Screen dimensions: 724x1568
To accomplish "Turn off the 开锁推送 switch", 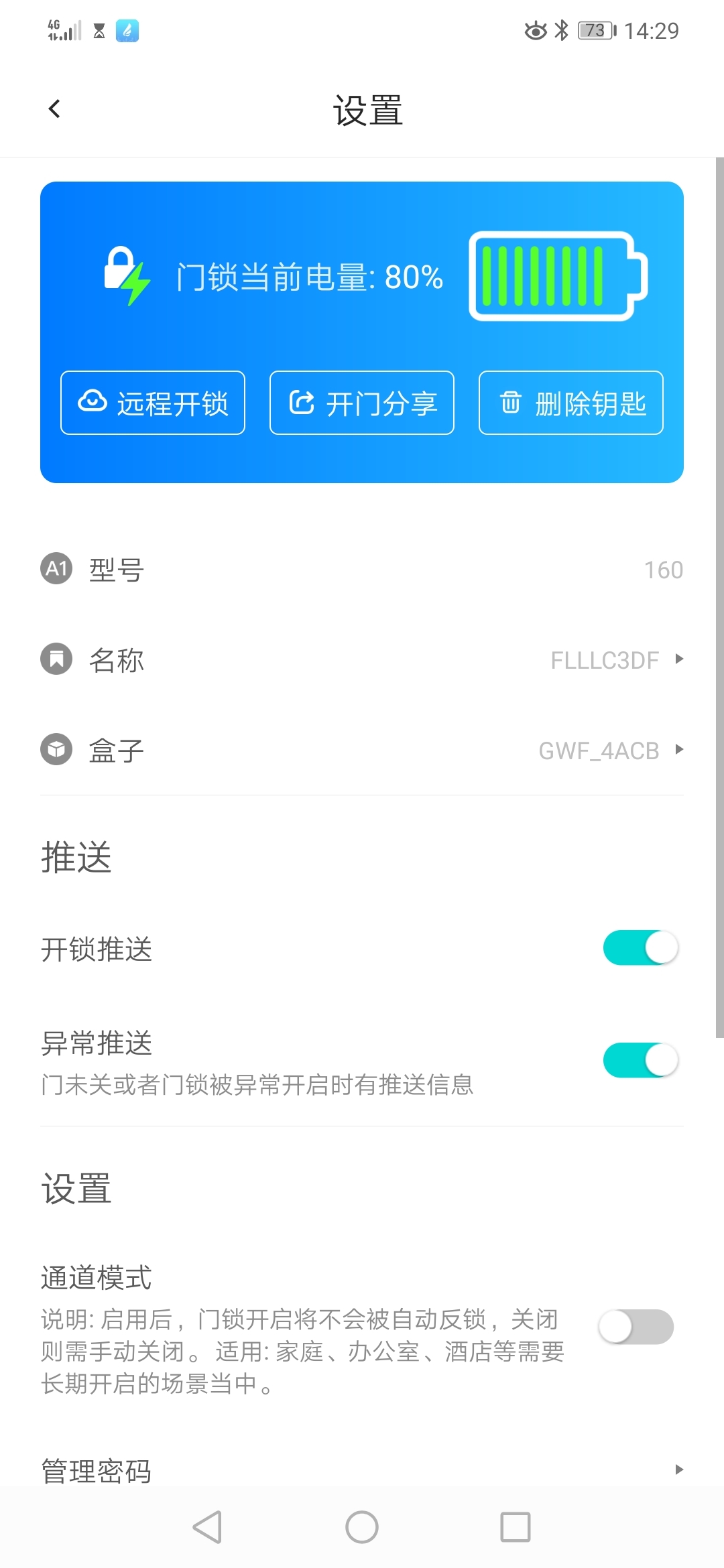I will [640, 948].
